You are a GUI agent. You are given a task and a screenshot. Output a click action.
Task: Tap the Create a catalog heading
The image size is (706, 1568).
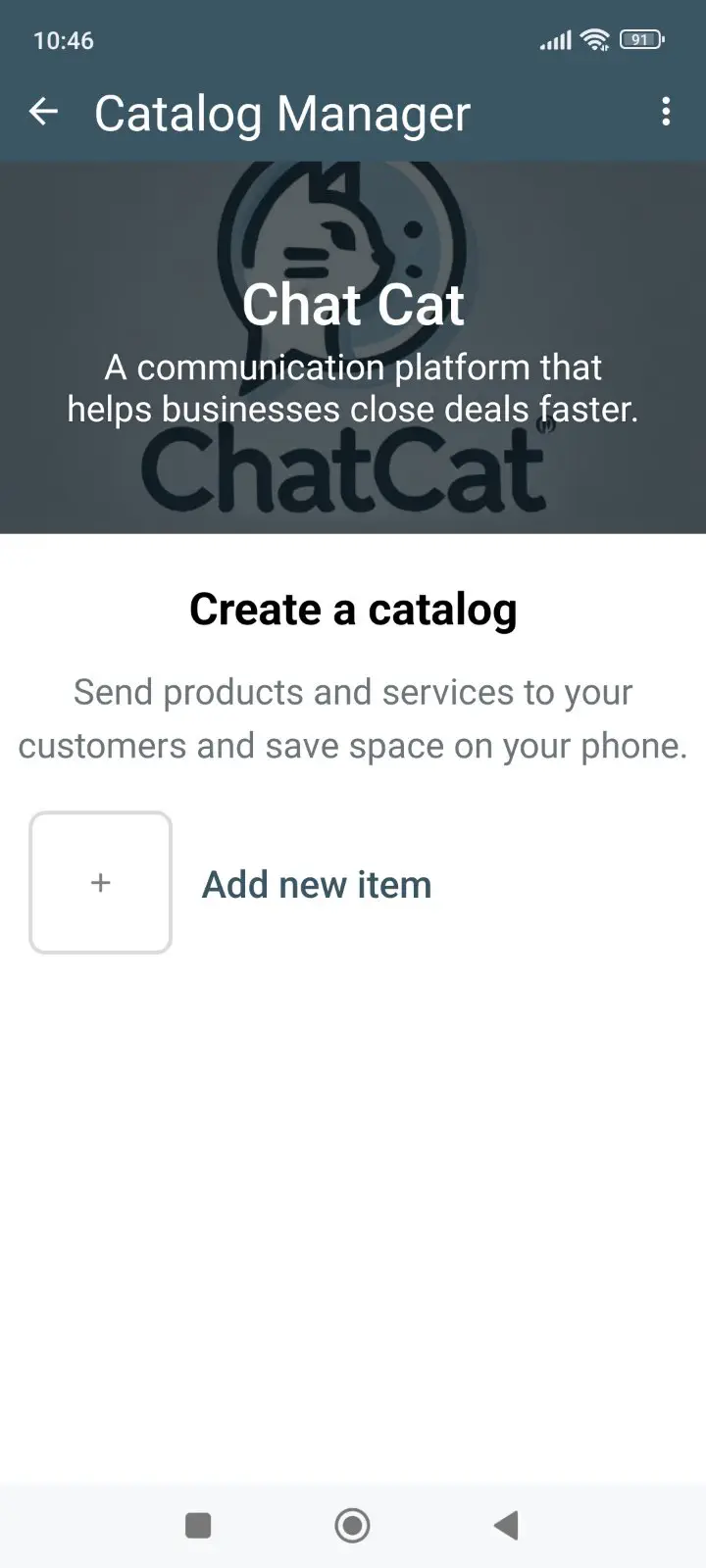[x=353, y=609]
